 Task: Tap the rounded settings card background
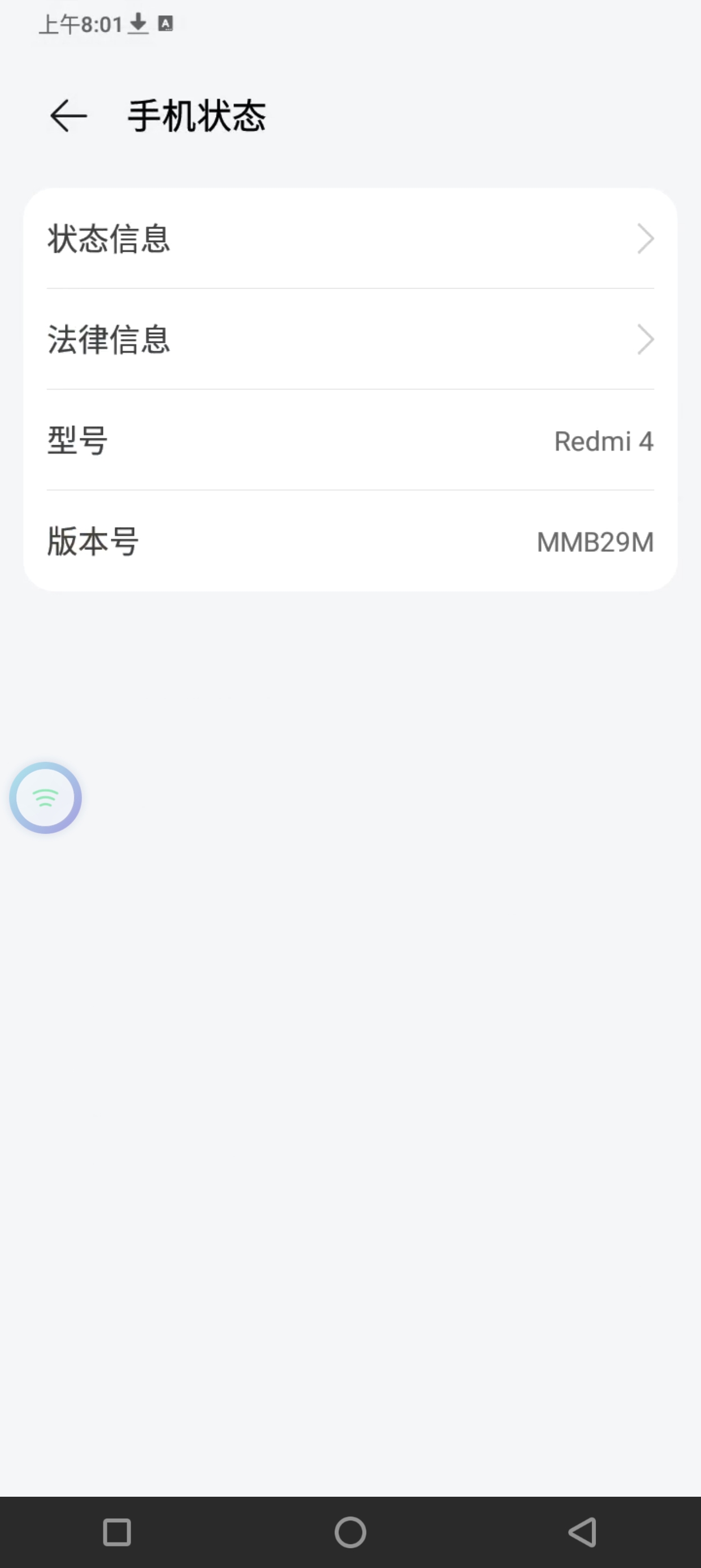pyautogui.click(x=350, y=390)
